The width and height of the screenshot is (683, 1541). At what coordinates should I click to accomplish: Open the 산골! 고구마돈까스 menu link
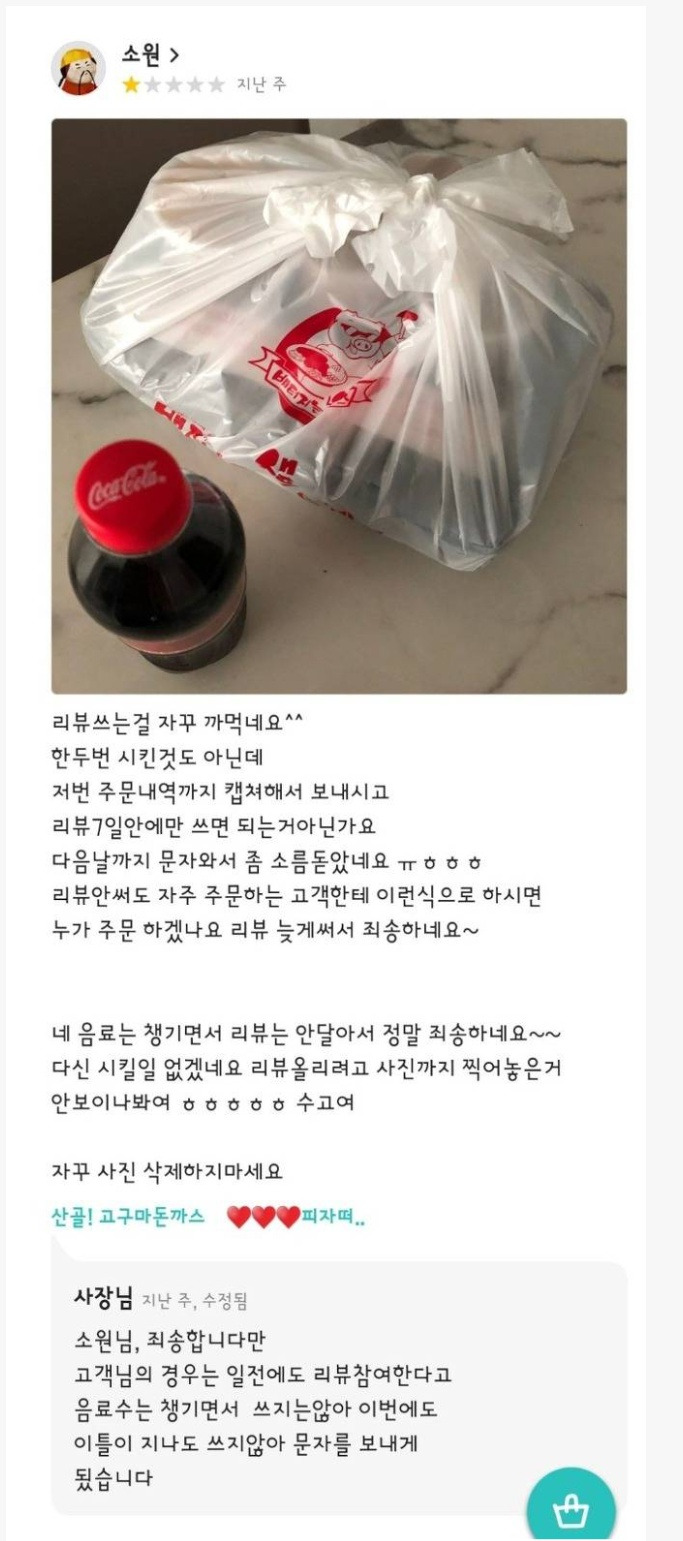coord(127,1216)
